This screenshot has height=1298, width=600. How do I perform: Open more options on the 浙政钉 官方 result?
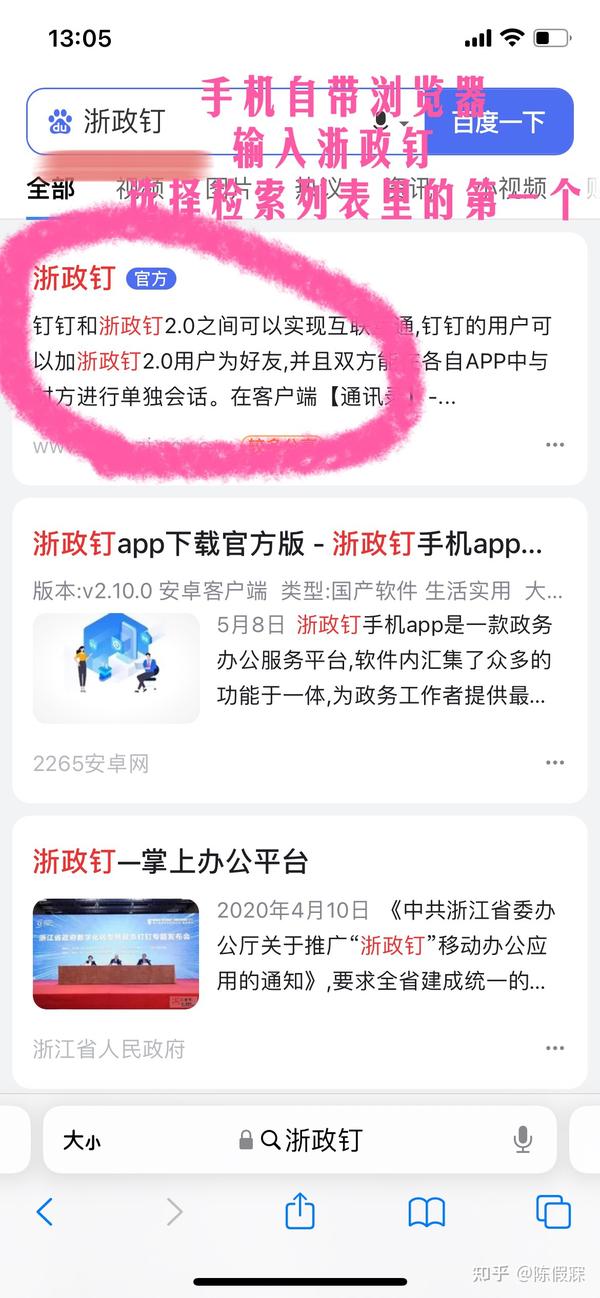[x=555, y=445]
